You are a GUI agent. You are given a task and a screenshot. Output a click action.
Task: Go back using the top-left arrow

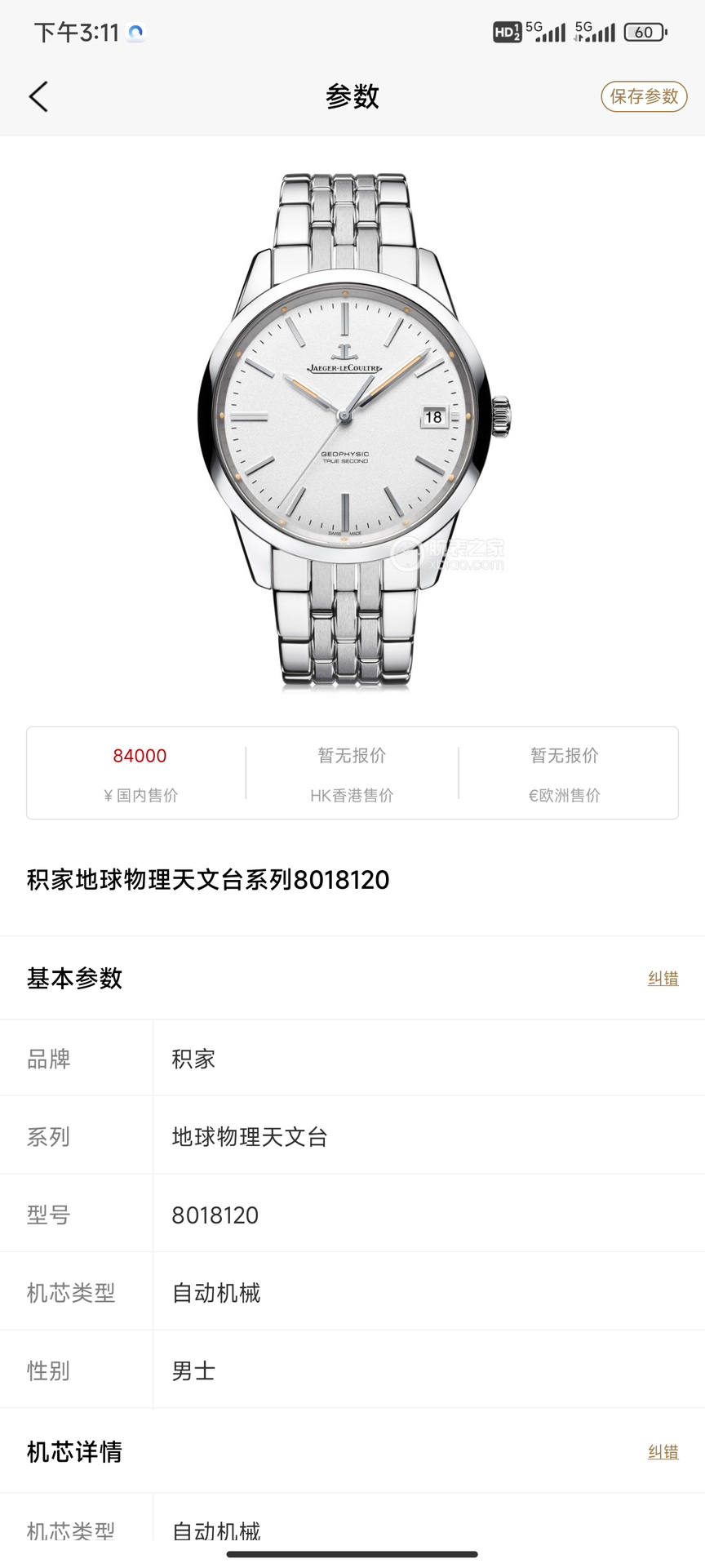coord(38,96)
